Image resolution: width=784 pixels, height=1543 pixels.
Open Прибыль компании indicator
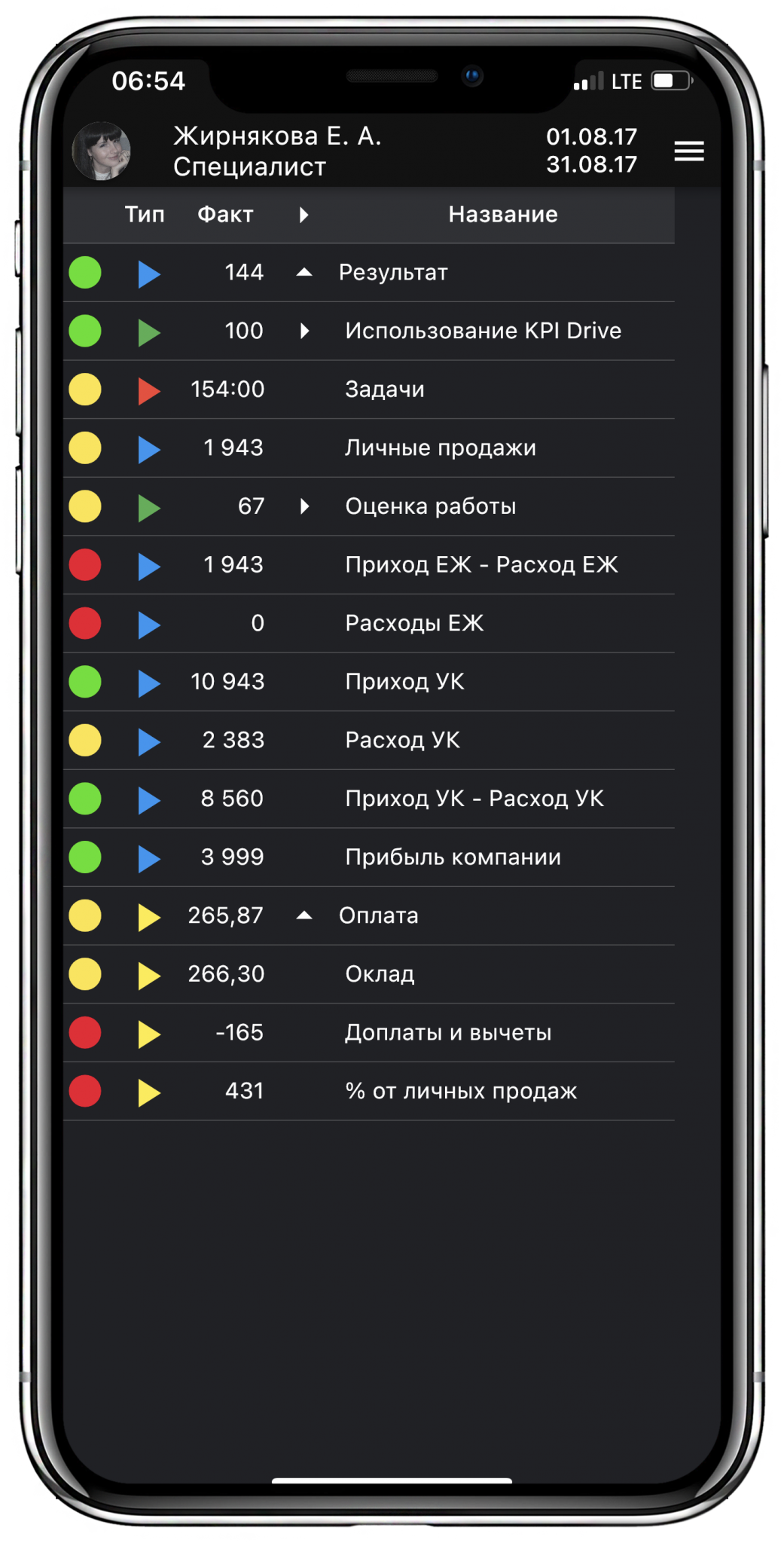coord(369,857)
